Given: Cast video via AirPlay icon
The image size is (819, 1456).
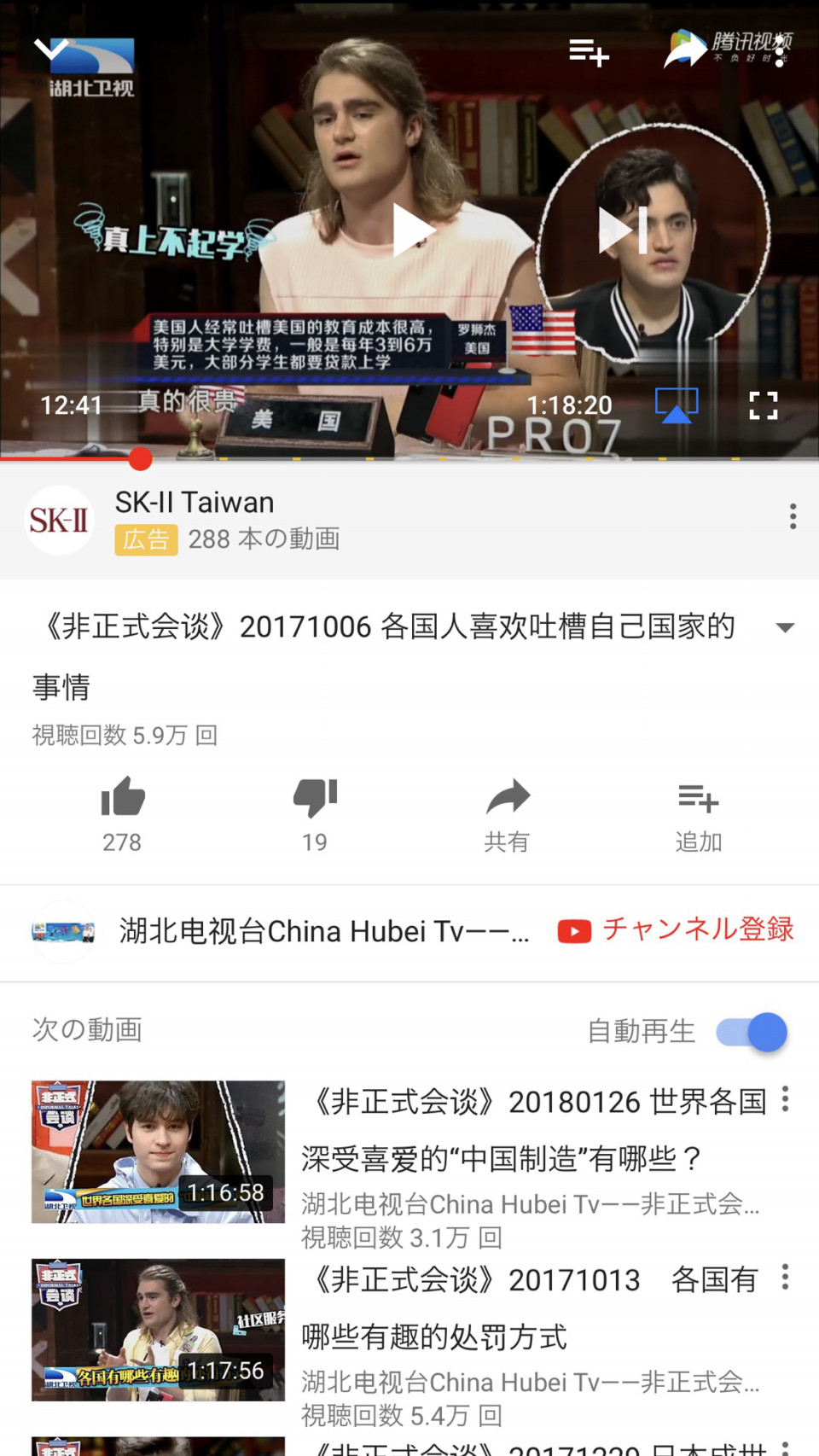Looking at the screenshot, I should click(x=677, y=405).
